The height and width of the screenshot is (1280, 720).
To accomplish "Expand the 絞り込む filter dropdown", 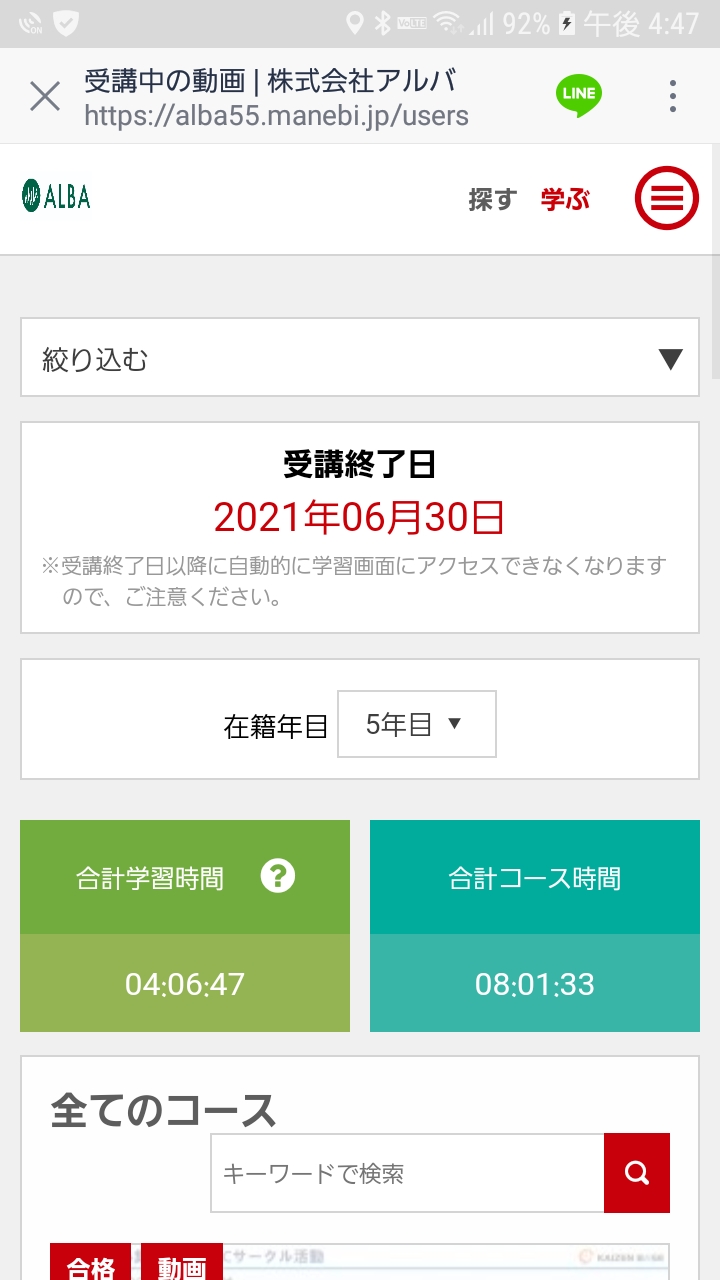I will point(360,358).
